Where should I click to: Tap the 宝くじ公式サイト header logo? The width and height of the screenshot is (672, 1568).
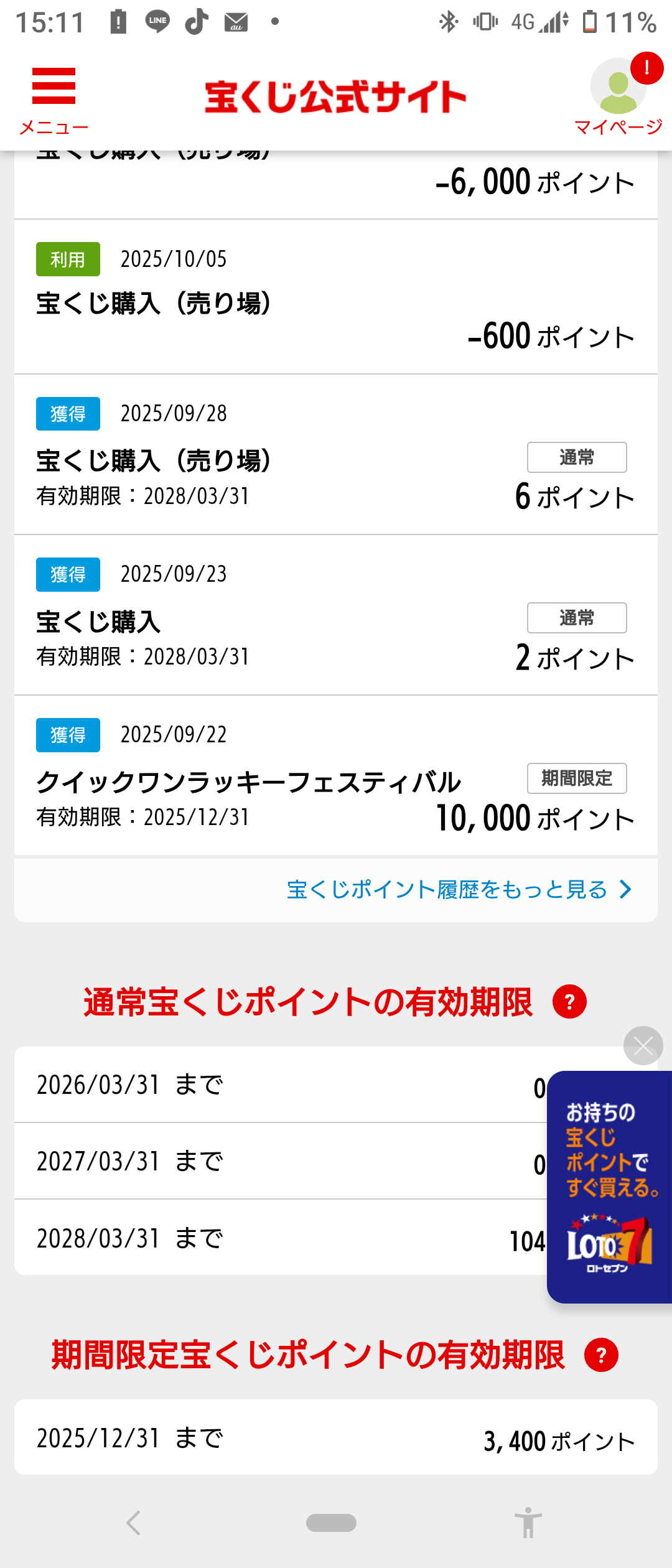tap(335, 97)
